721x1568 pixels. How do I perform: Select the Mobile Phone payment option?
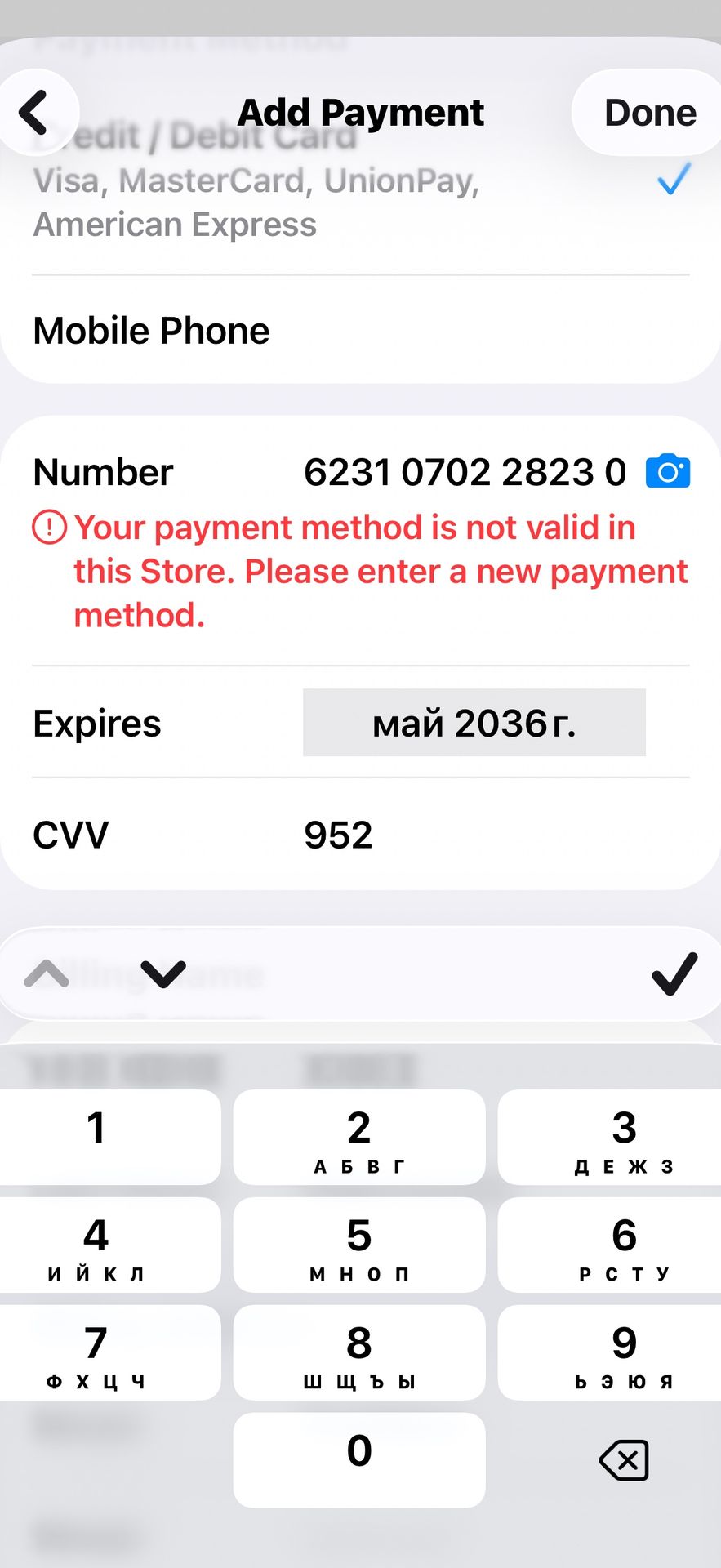(360, 331)
